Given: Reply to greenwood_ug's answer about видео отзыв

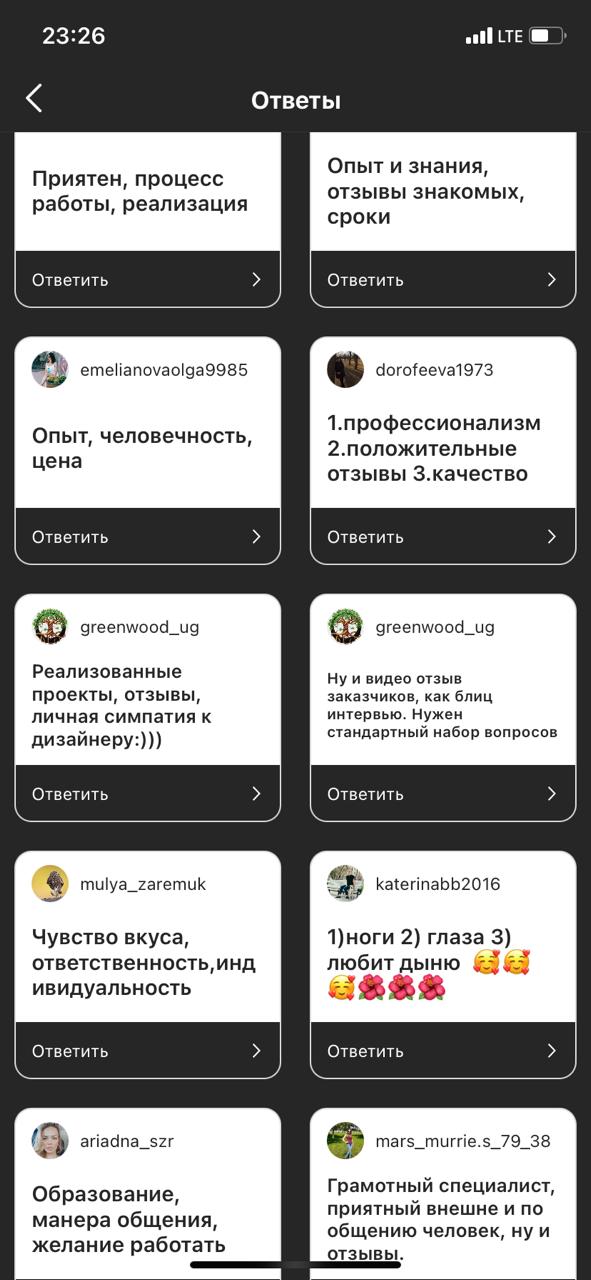Looking at the screenshot, I should click(x=443, y=793).
